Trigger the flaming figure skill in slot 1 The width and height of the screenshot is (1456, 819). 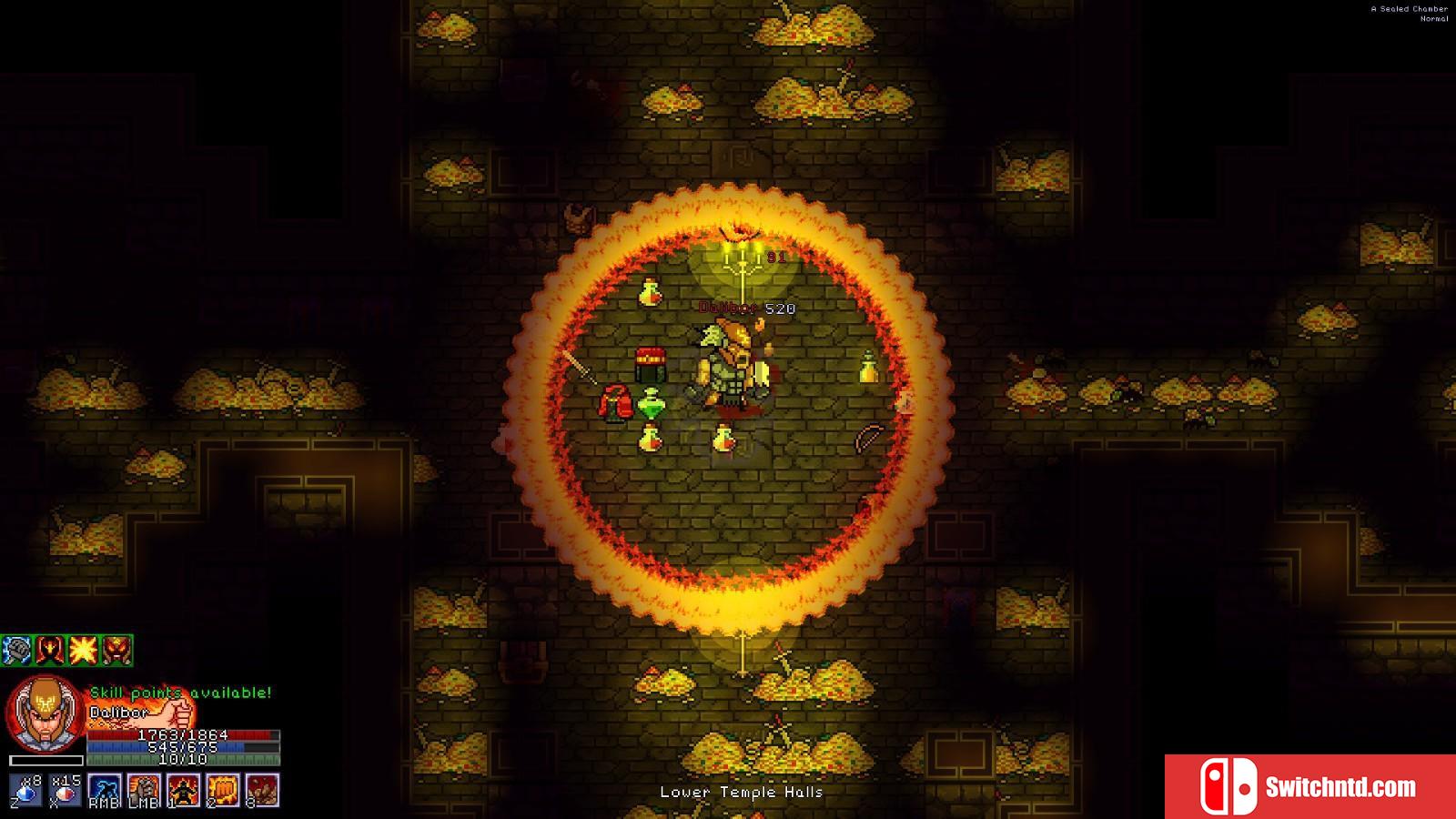[183, 790]
